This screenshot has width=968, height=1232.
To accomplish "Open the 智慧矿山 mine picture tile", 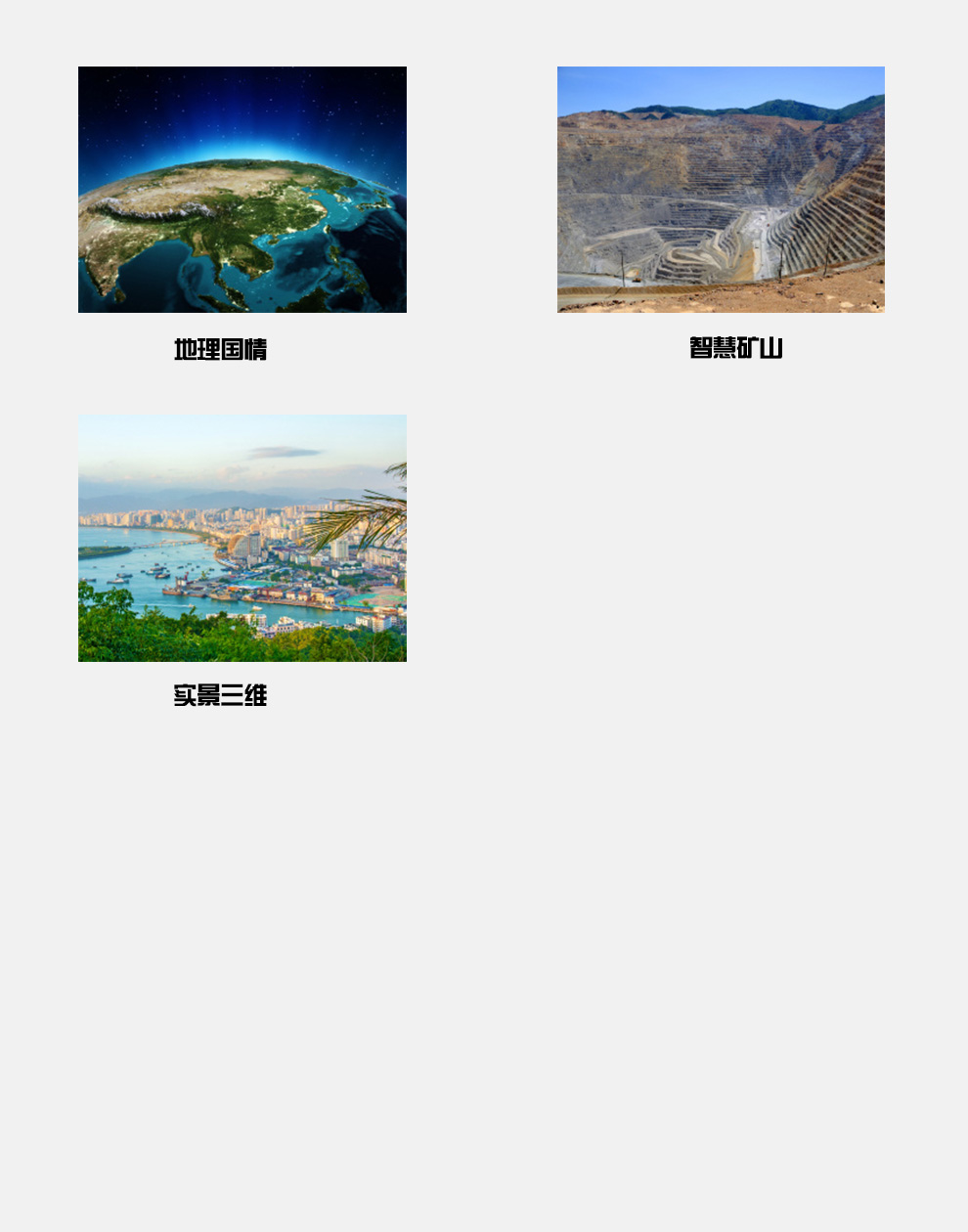I will tap(721, 190).
